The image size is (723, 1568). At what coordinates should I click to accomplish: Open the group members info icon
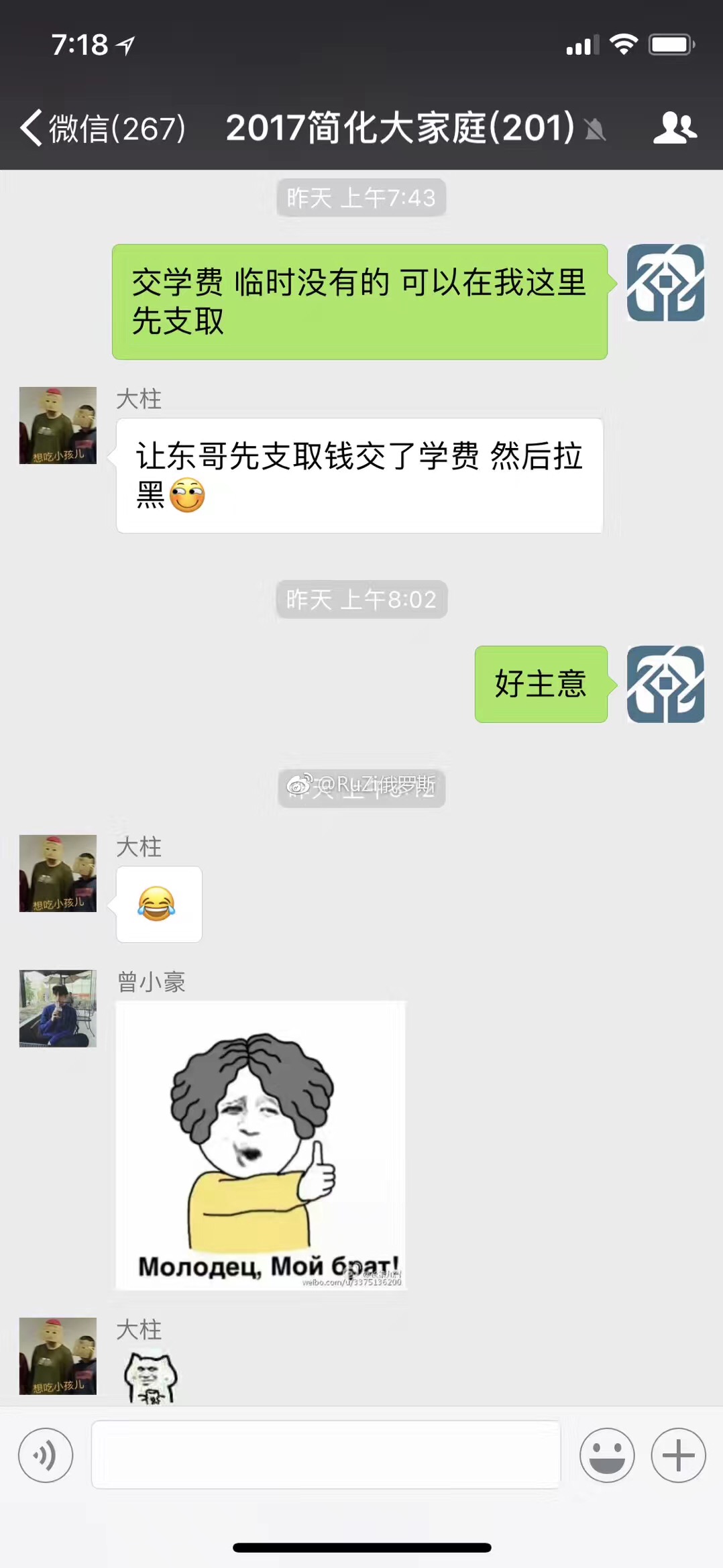click(x=675, y=127)
